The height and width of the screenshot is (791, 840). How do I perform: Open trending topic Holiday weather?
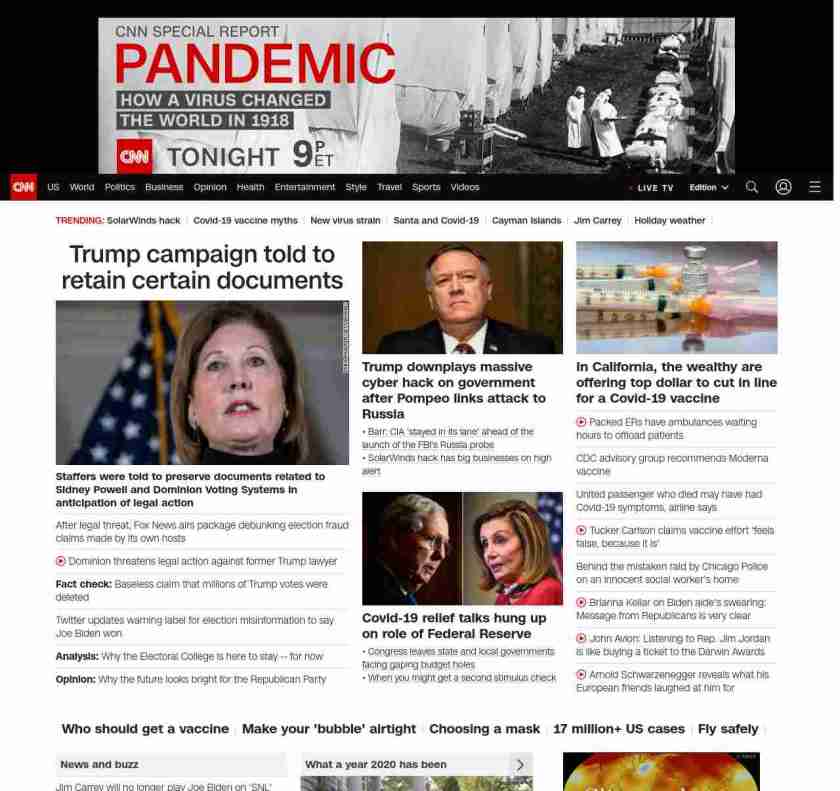669,220
